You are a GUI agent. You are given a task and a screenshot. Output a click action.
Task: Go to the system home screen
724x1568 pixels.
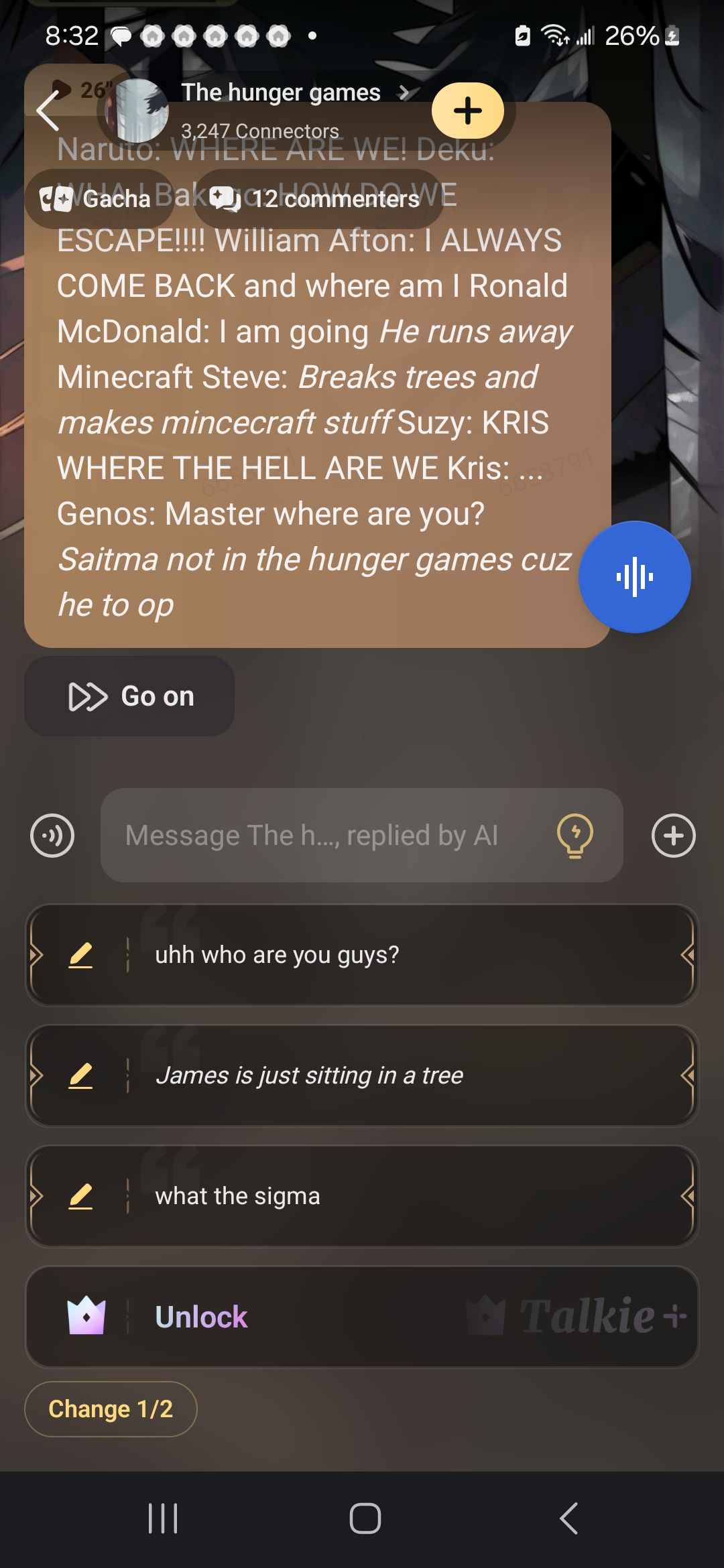pos(365,1518)
